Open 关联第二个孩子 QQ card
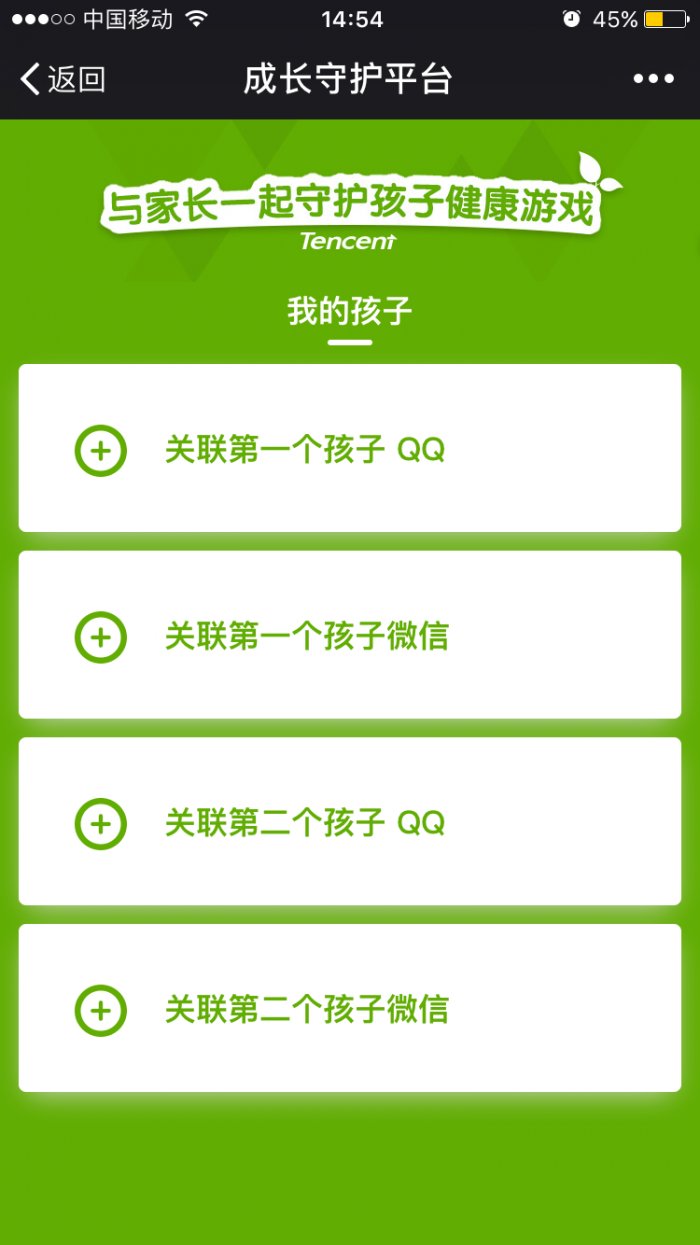 click(x=350, y=822)
